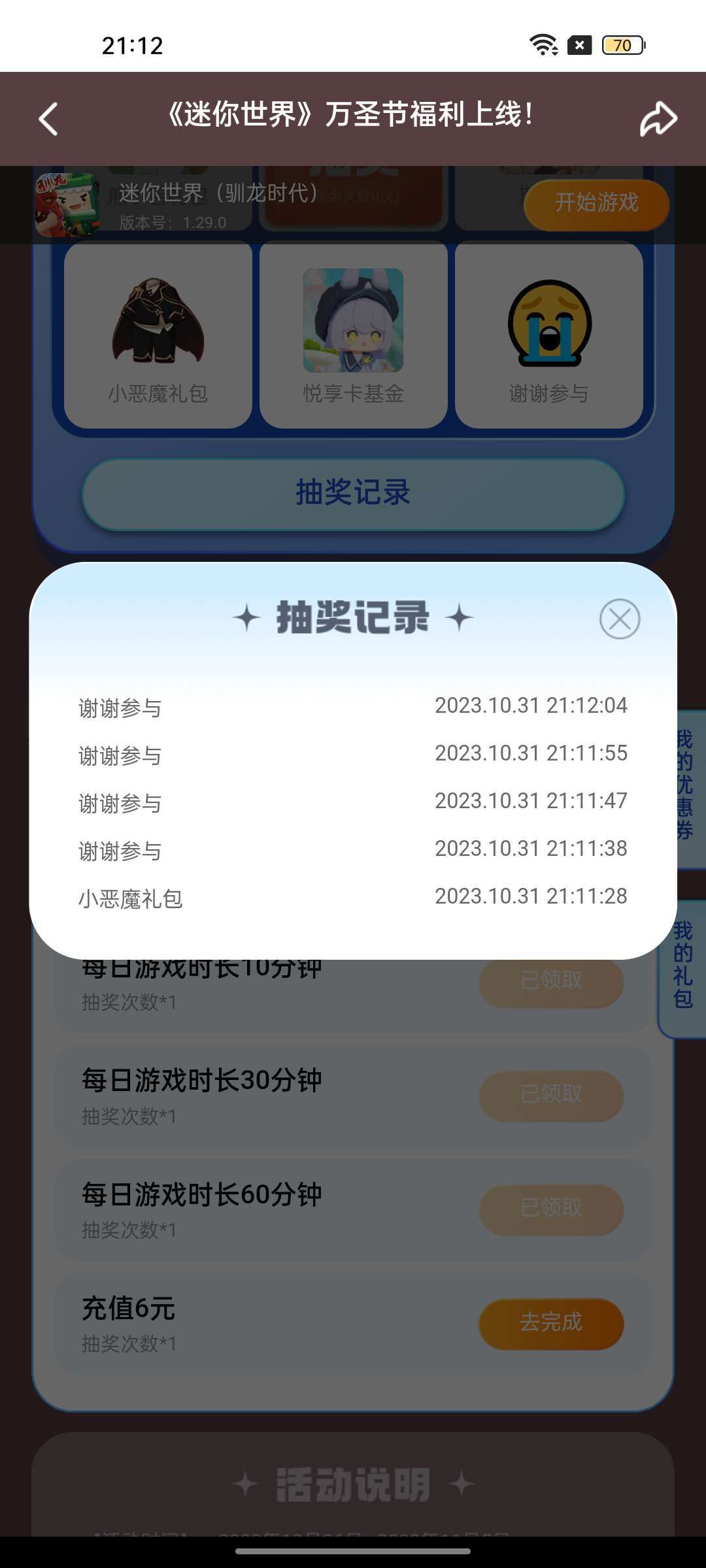Share this event page
The height and width of the screenshot is (1568, 706).
click(x=658, y=119)
